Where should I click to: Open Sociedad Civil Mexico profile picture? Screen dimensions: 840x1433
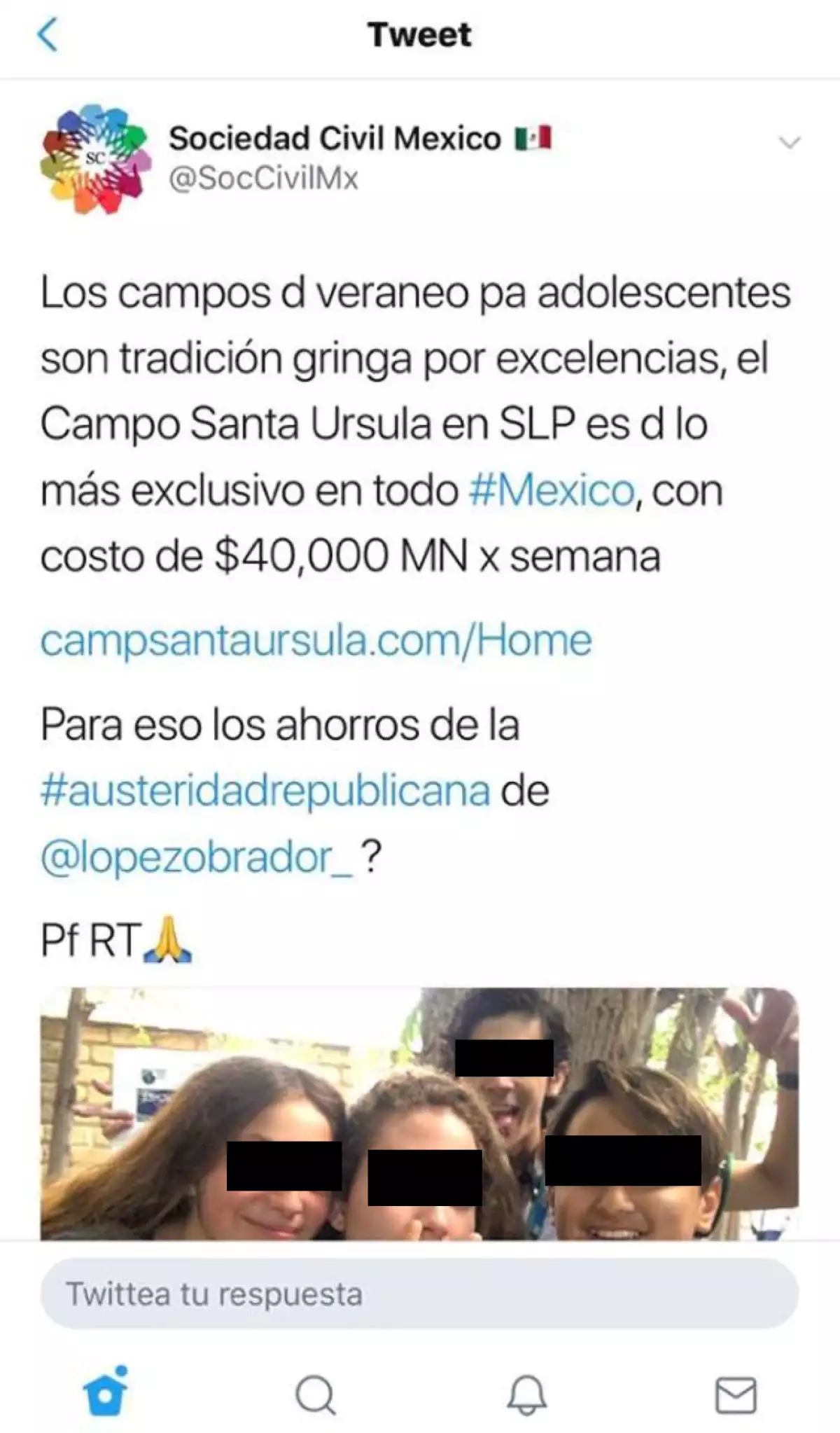pos(96,159)
